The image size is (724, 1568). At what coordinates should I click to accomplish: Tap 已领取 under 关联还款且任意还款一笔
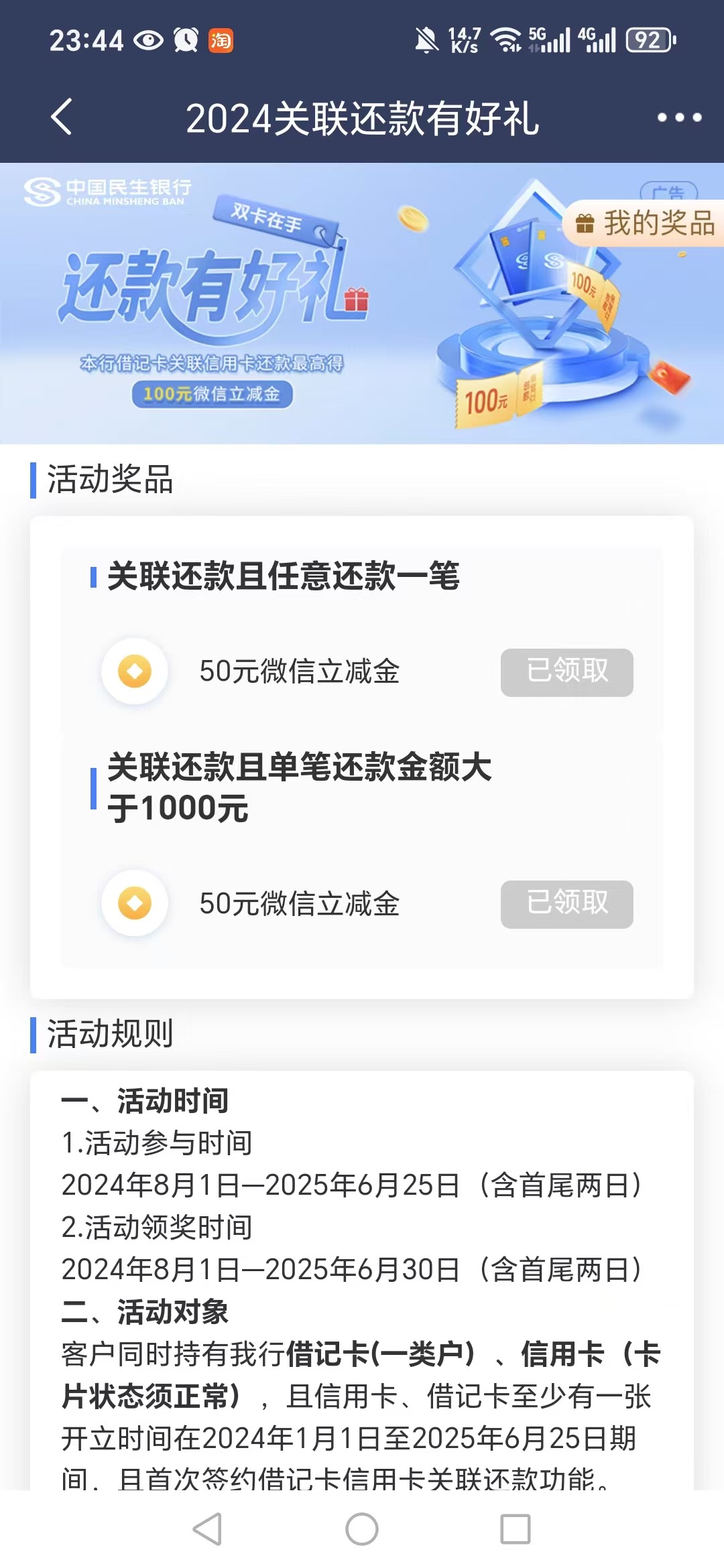pos(566,672)
